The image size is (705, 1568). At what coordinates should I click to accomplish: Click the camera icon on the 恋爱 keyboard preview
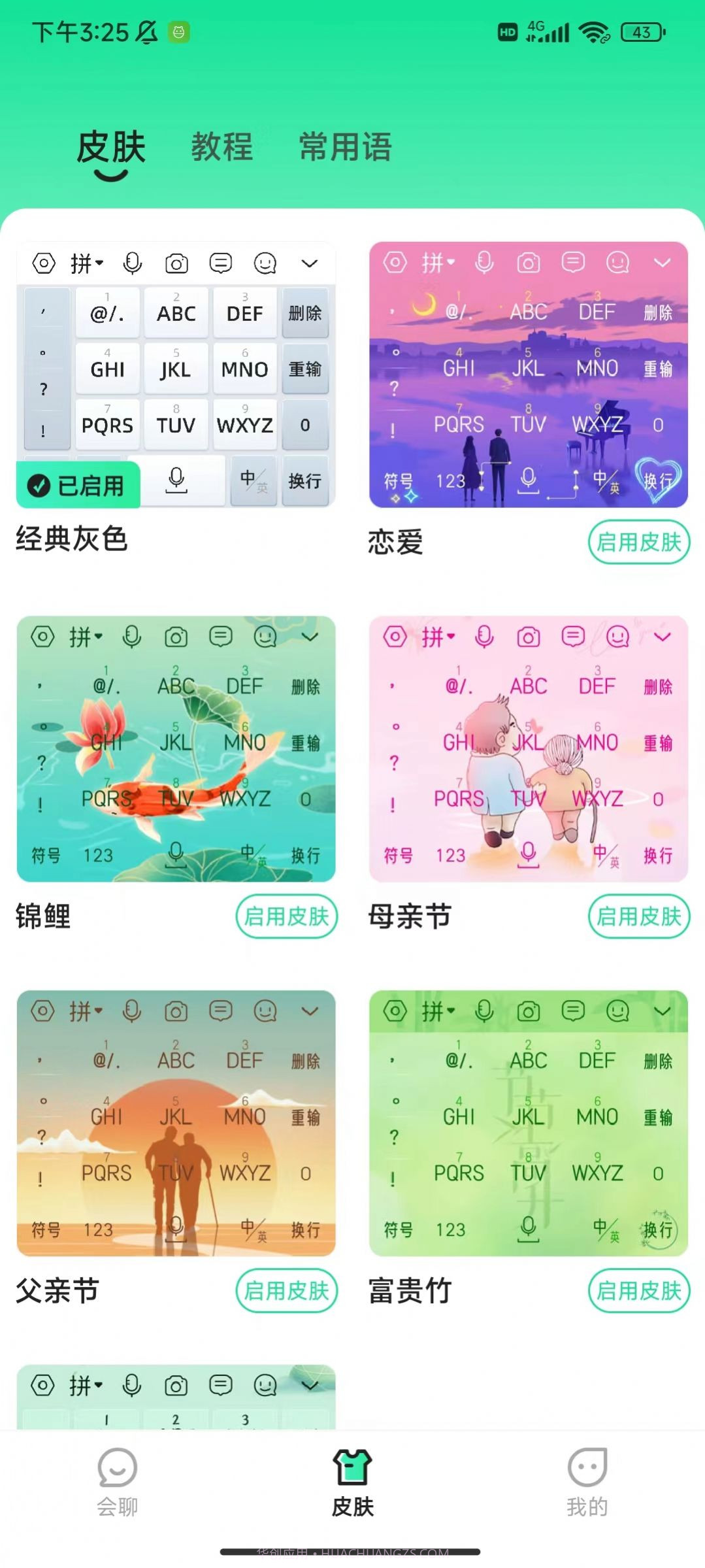pyautogui.click(x=528, y=262)
